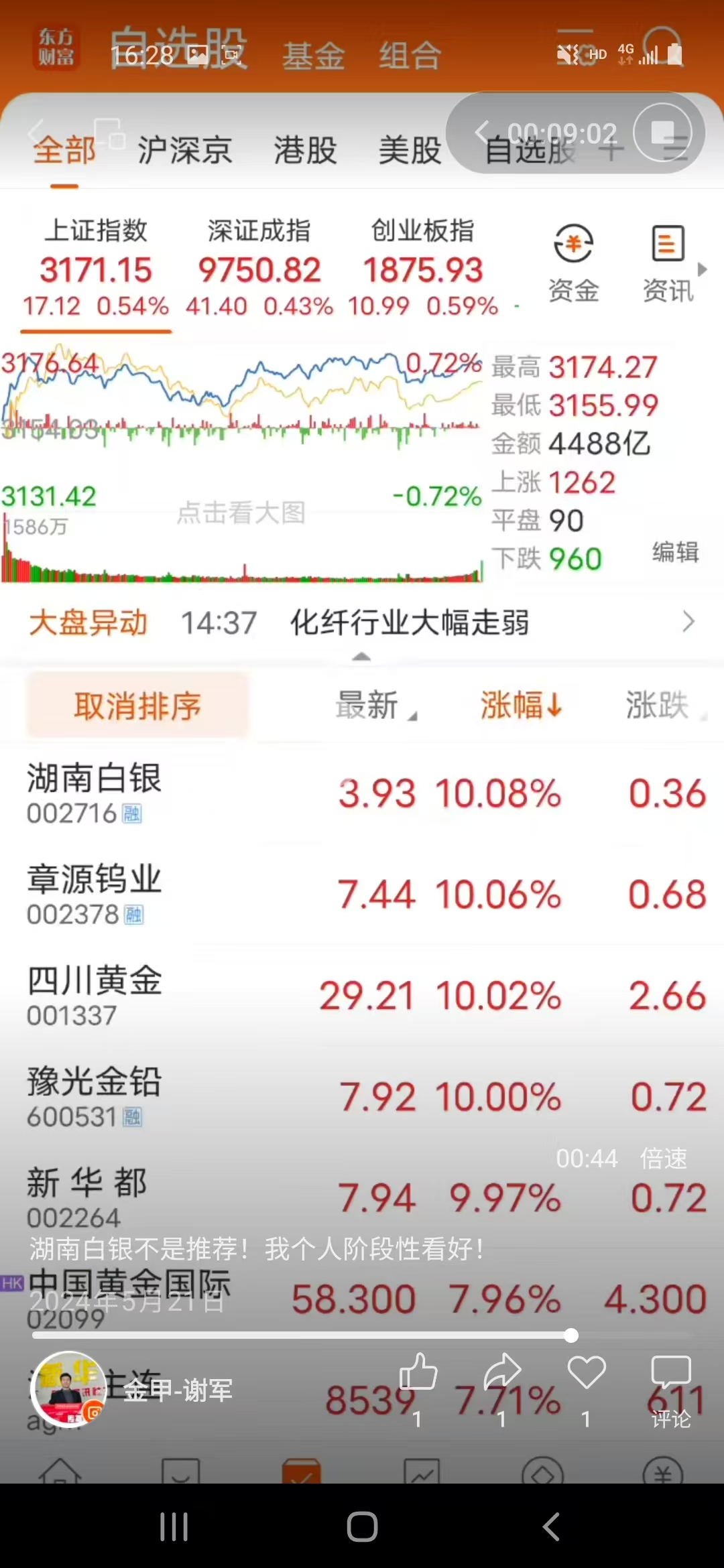This screenshot has height=1568, width=724.
Task: Share this video
Action: coord(502,1372)
